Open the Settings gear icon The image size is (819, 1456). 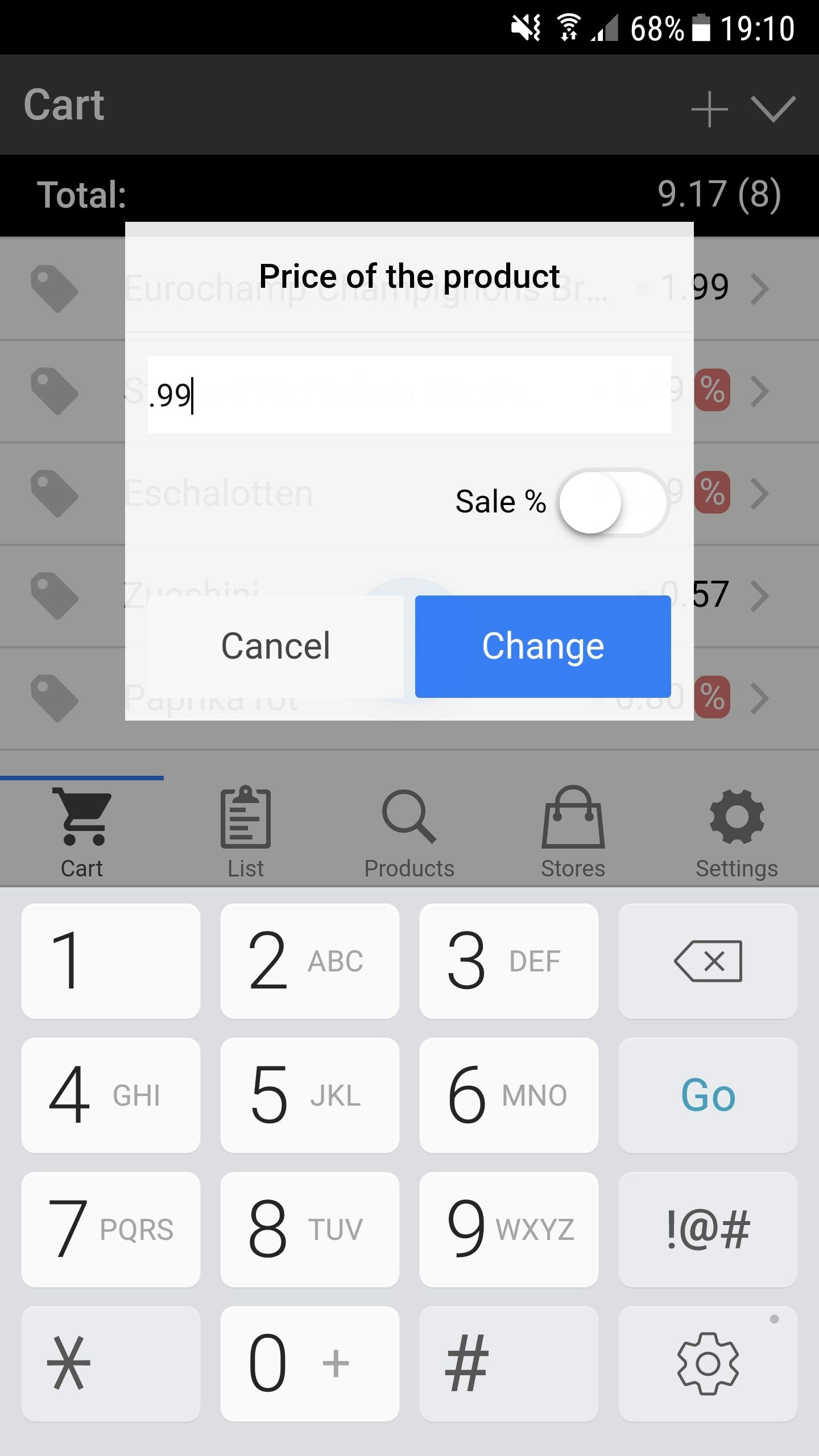point(736,822)
